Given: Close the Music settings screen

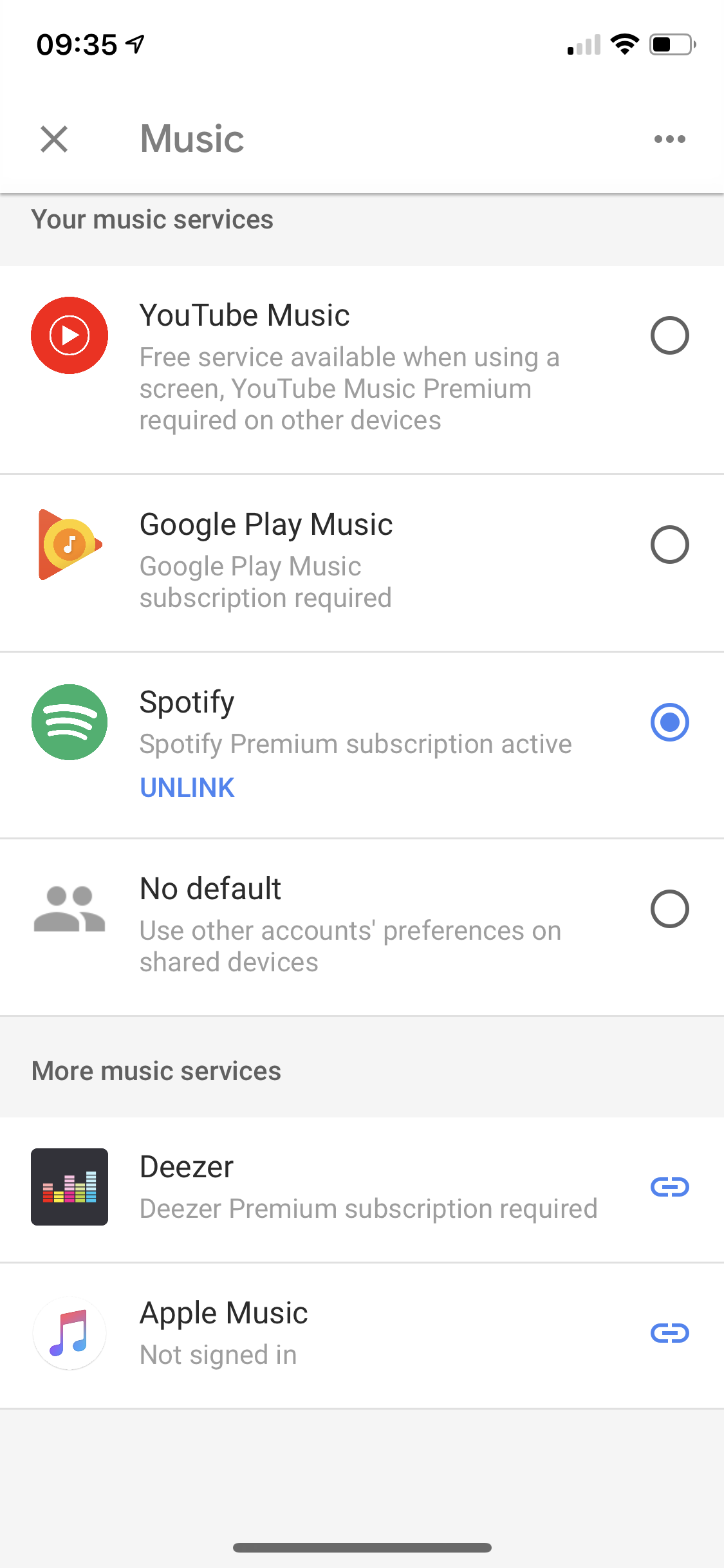Looking at the screenshot, I should (x=54, y=138).
